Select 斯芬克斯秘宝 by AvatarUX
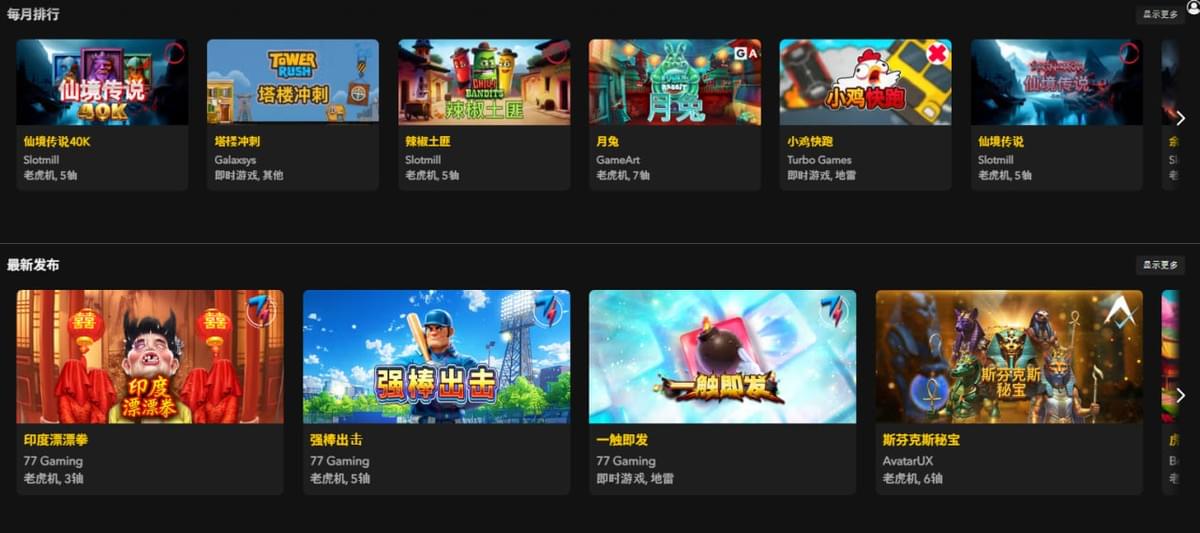This screenshot has height=533, width=1200. click(x=1009, y=357)
